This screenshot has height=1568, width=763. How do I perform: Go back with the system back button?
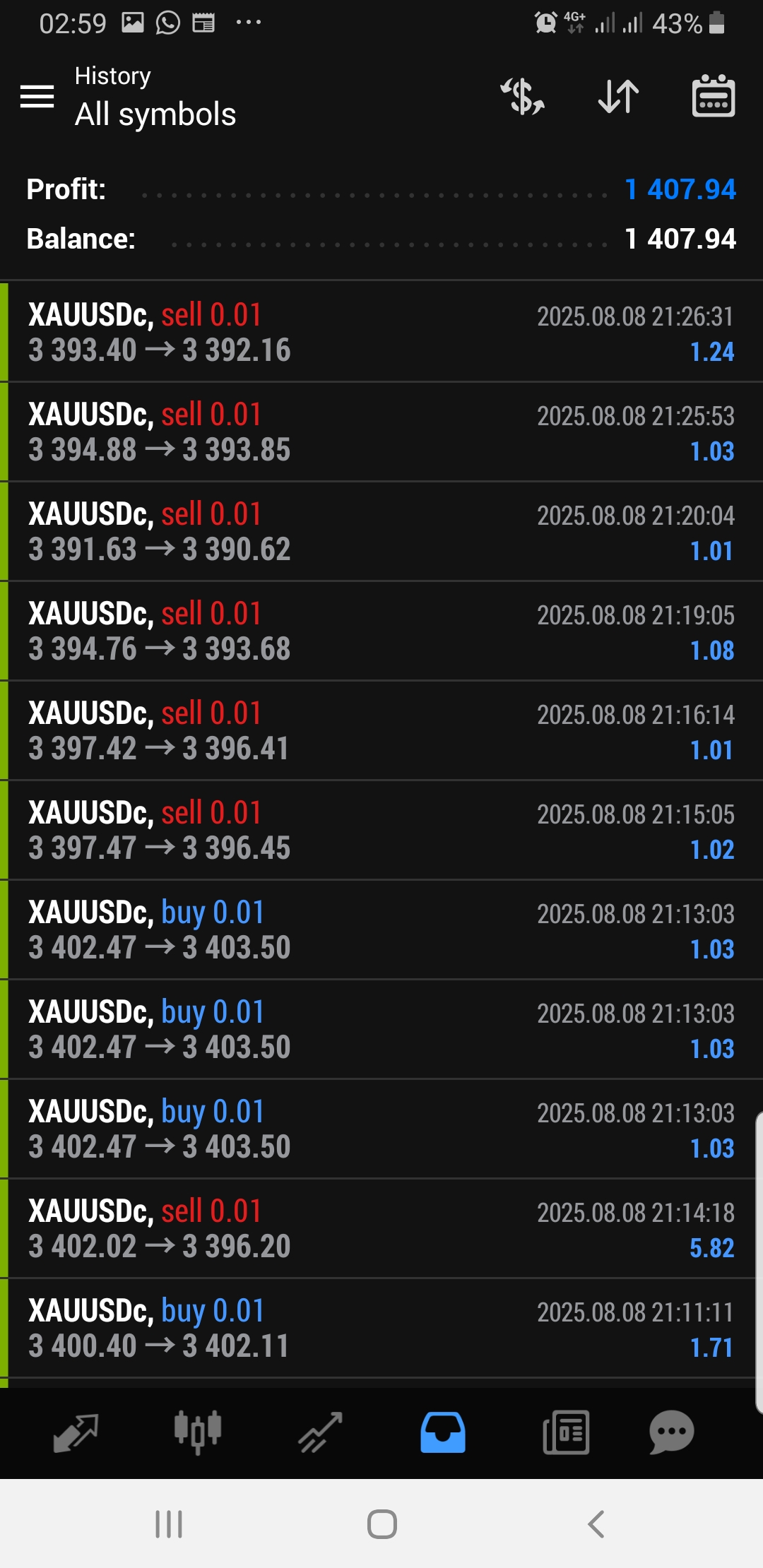596,1524
